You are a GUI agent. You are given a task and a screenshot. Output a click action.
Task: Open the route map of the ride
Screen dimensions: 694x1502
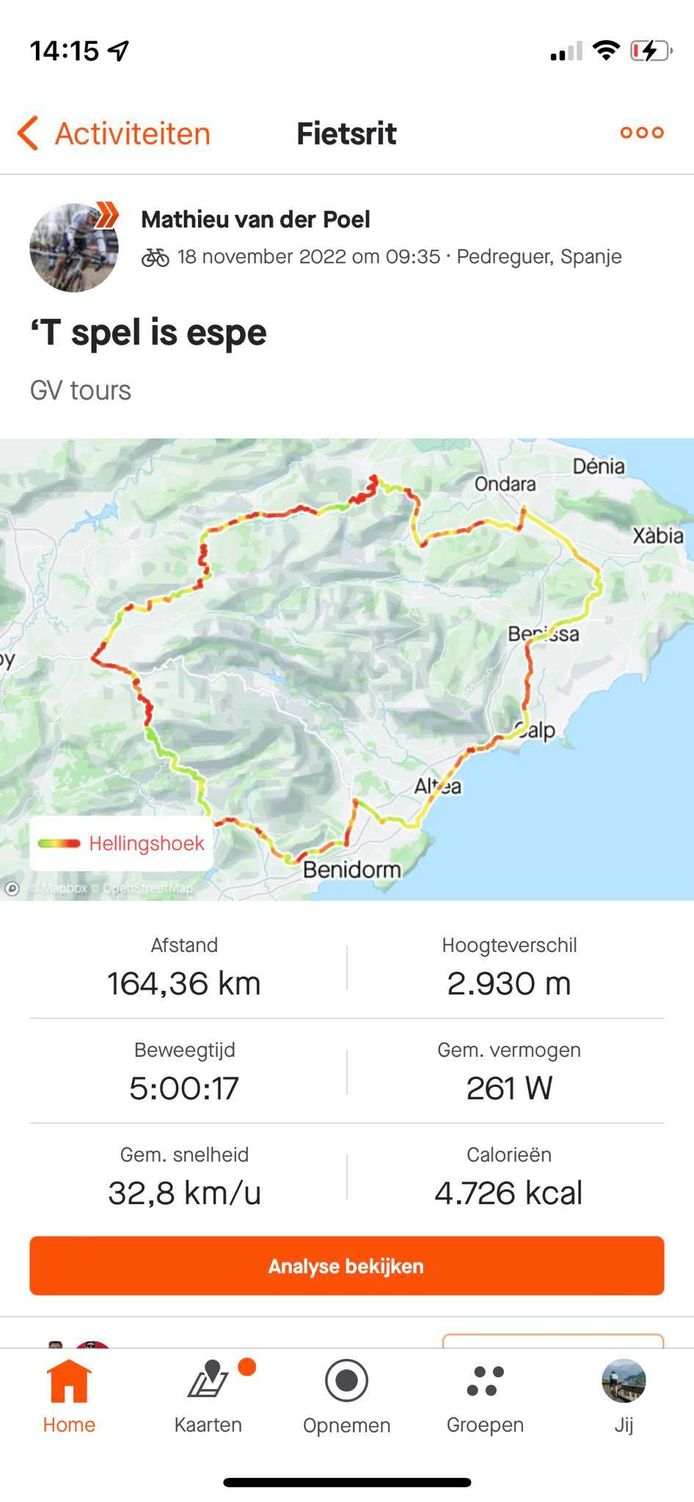click(347, 668)
